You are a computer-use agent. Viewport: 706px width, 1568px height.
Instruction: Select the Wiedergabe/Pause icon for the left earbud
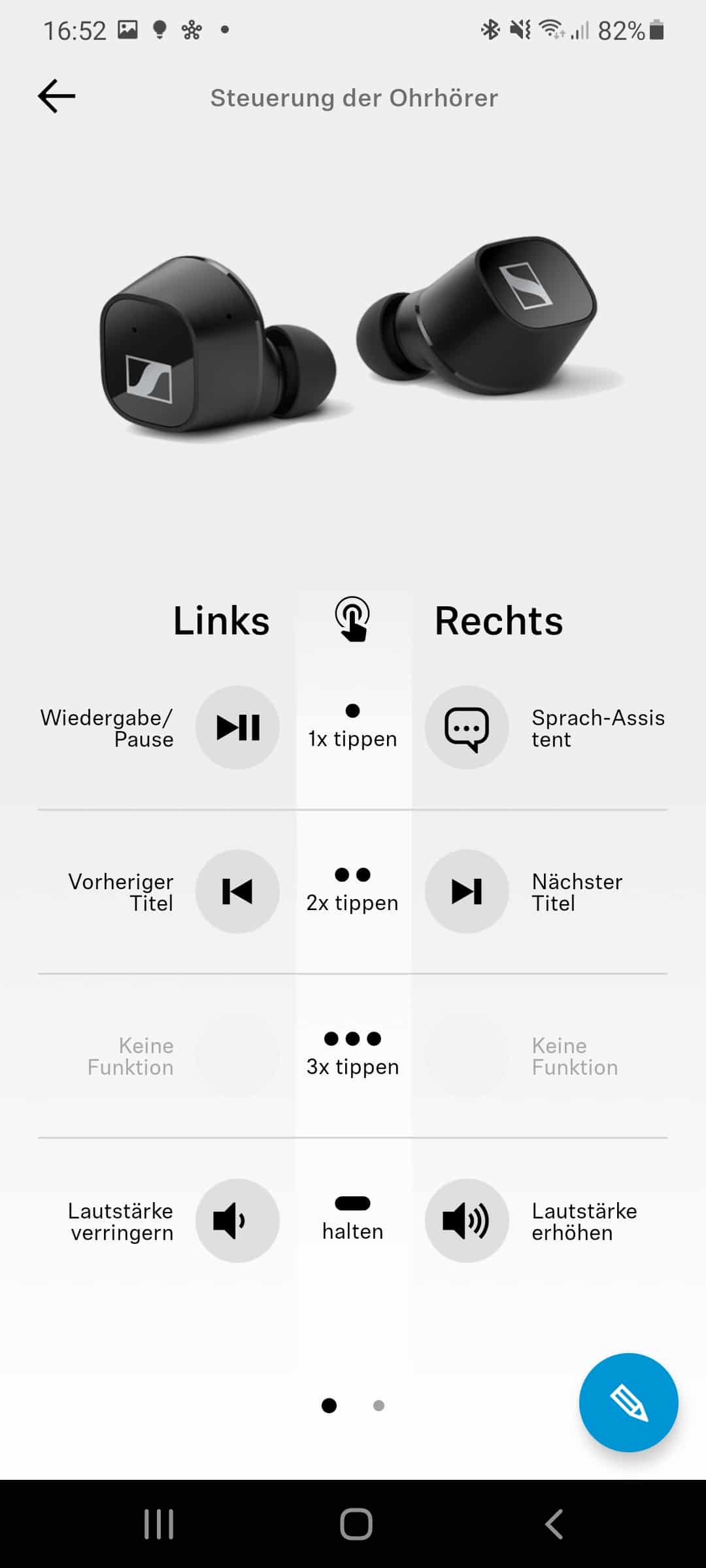(238, 727)
